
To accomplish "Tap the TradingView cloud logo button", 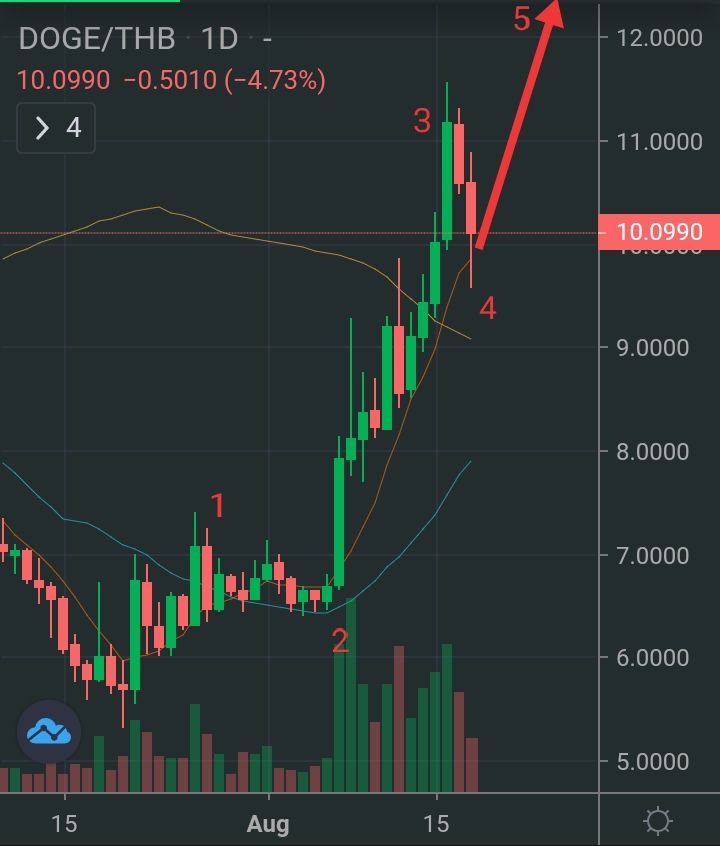I will coord(49,732).
